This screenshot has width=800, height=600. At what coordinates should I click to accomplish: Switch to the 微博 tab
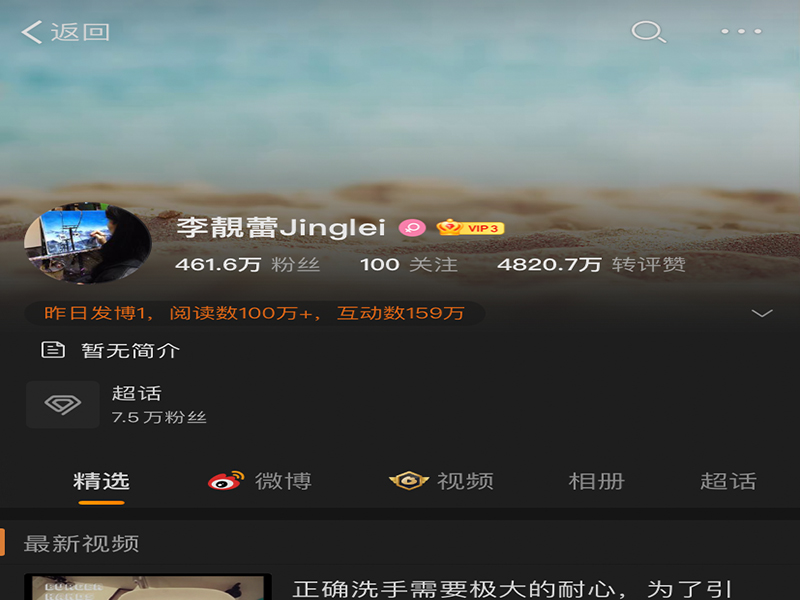260,481
